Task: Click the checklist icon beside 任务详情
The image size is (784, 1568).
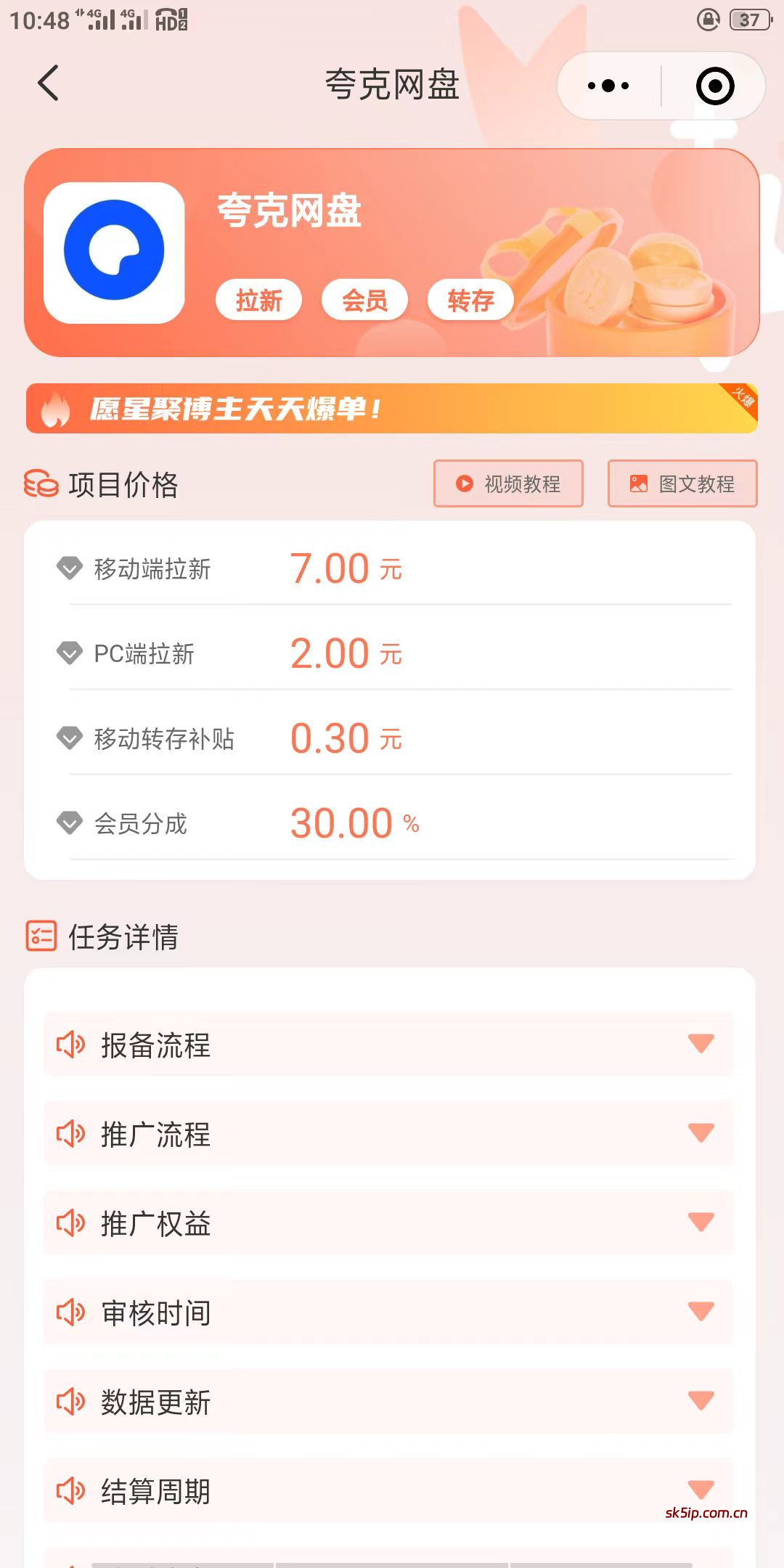Action: tap(40, 936)
